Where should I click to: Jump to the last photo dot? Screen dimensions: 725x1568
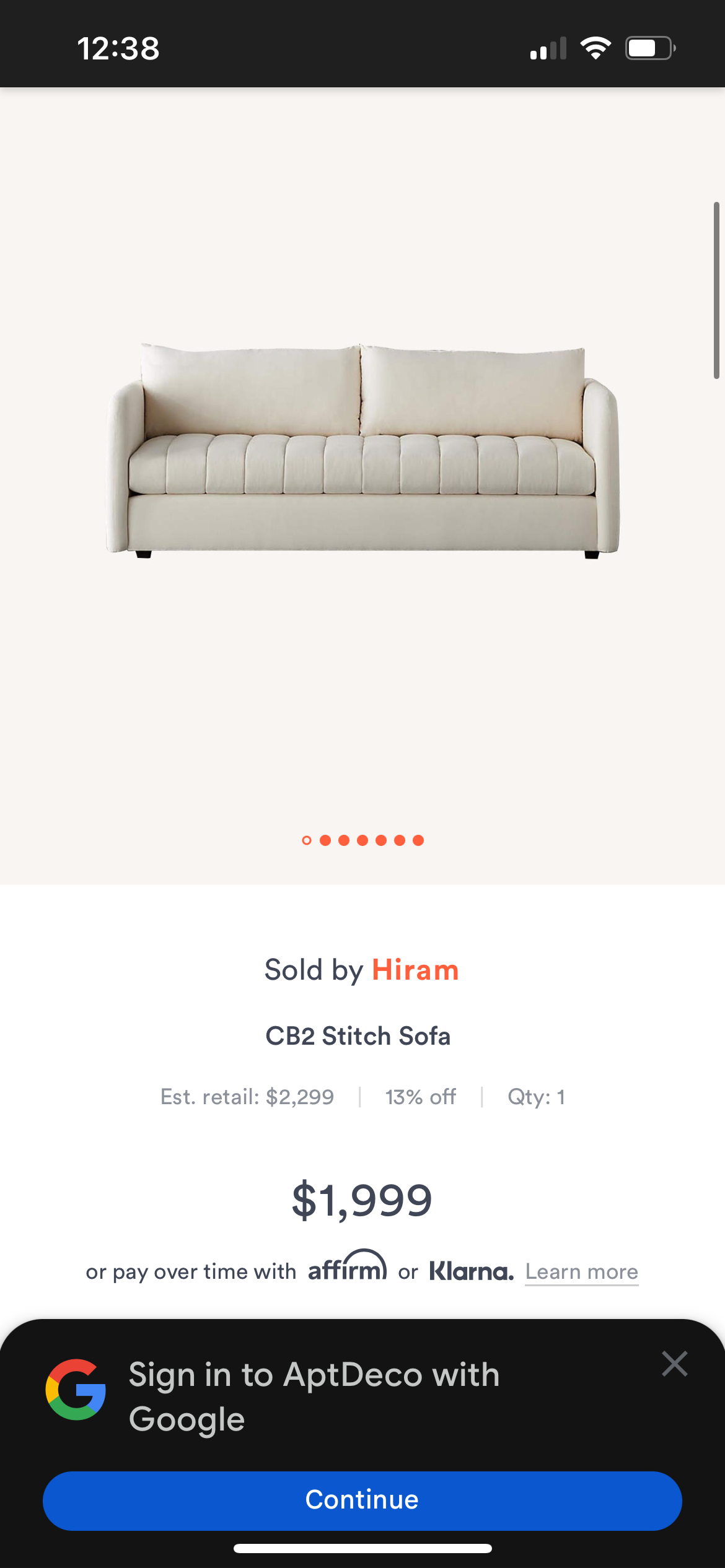click(418, 840)
